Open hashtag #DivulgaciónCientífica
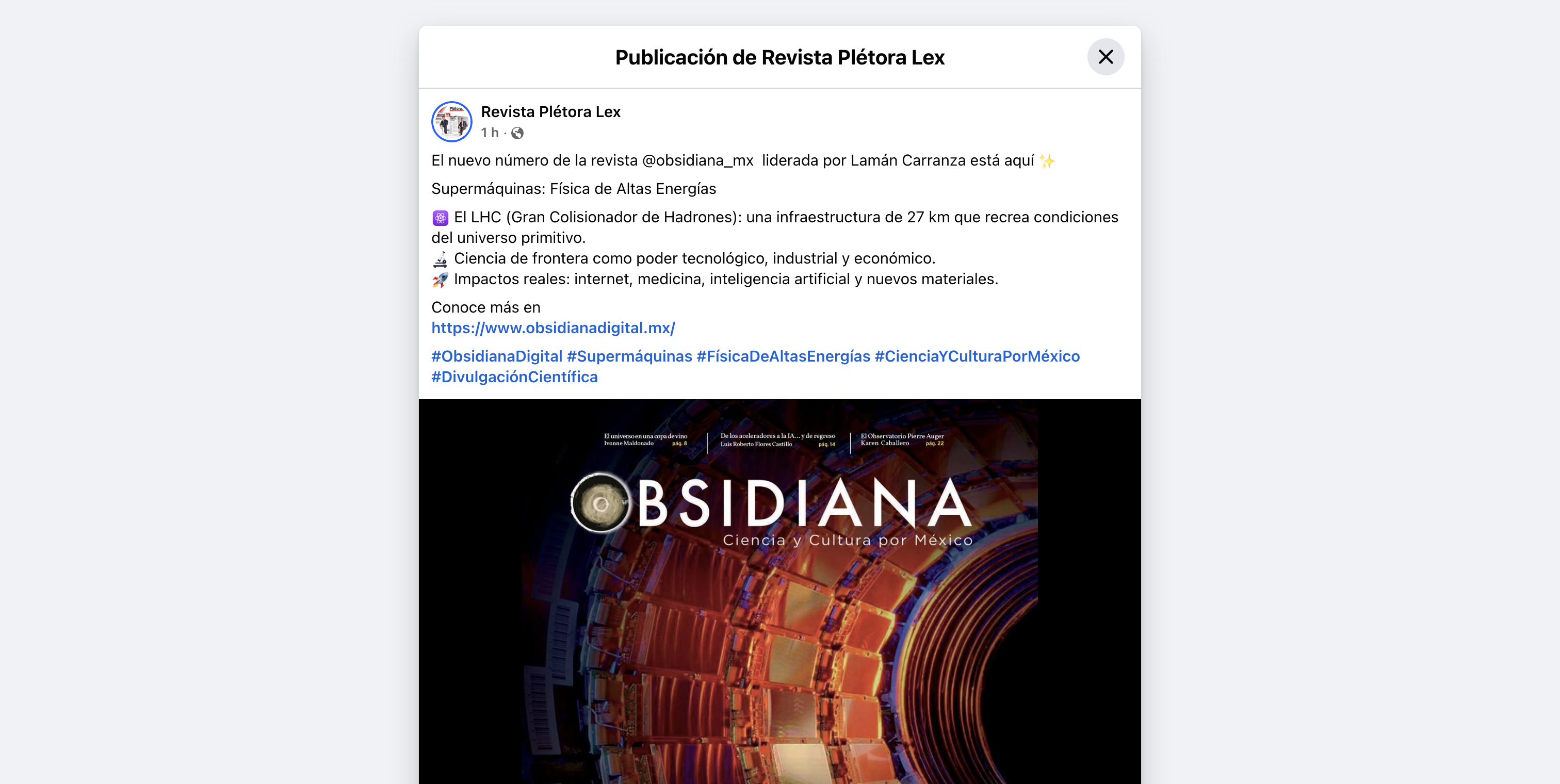Viewport: 1560px width, 784px height. 514,377
